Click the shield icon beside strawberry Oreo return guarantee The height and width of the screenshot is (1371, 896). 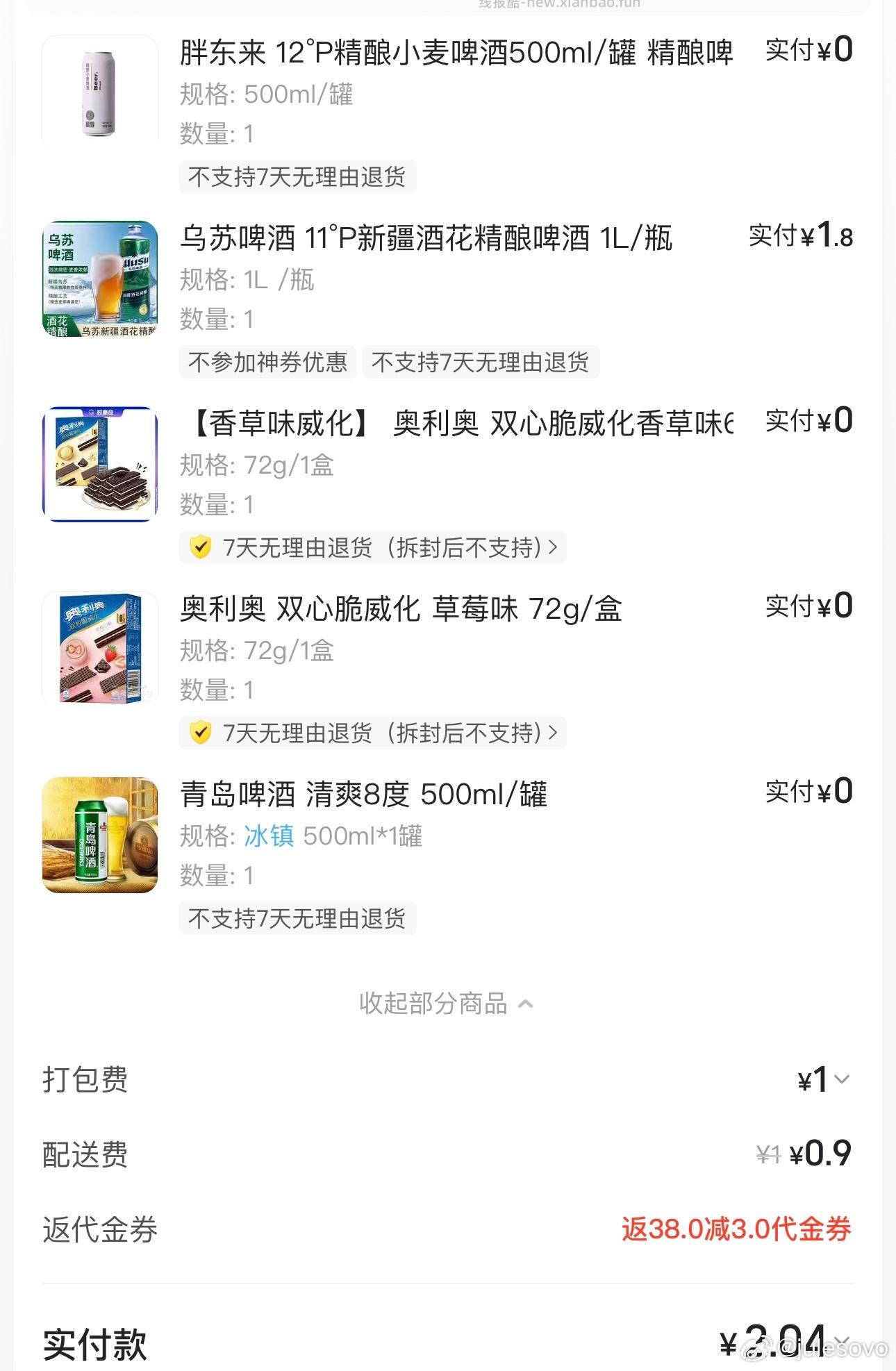click(203, 732)
